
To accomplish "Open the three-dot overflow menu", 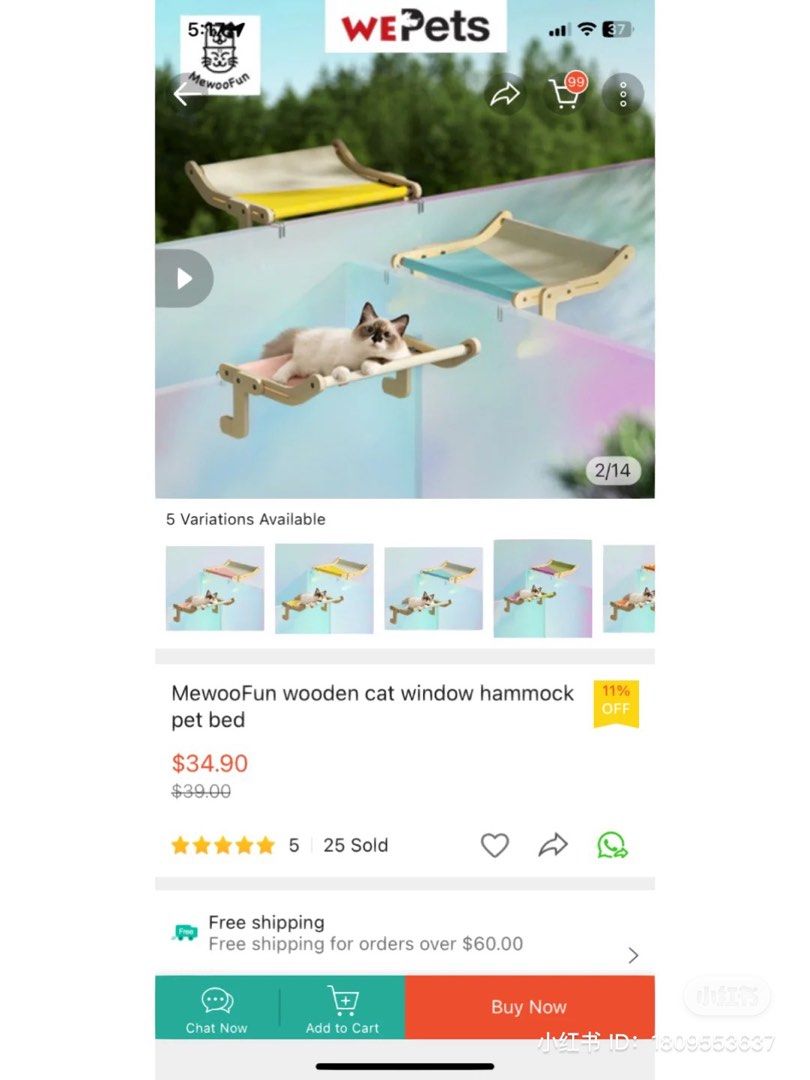I will 623,94.
